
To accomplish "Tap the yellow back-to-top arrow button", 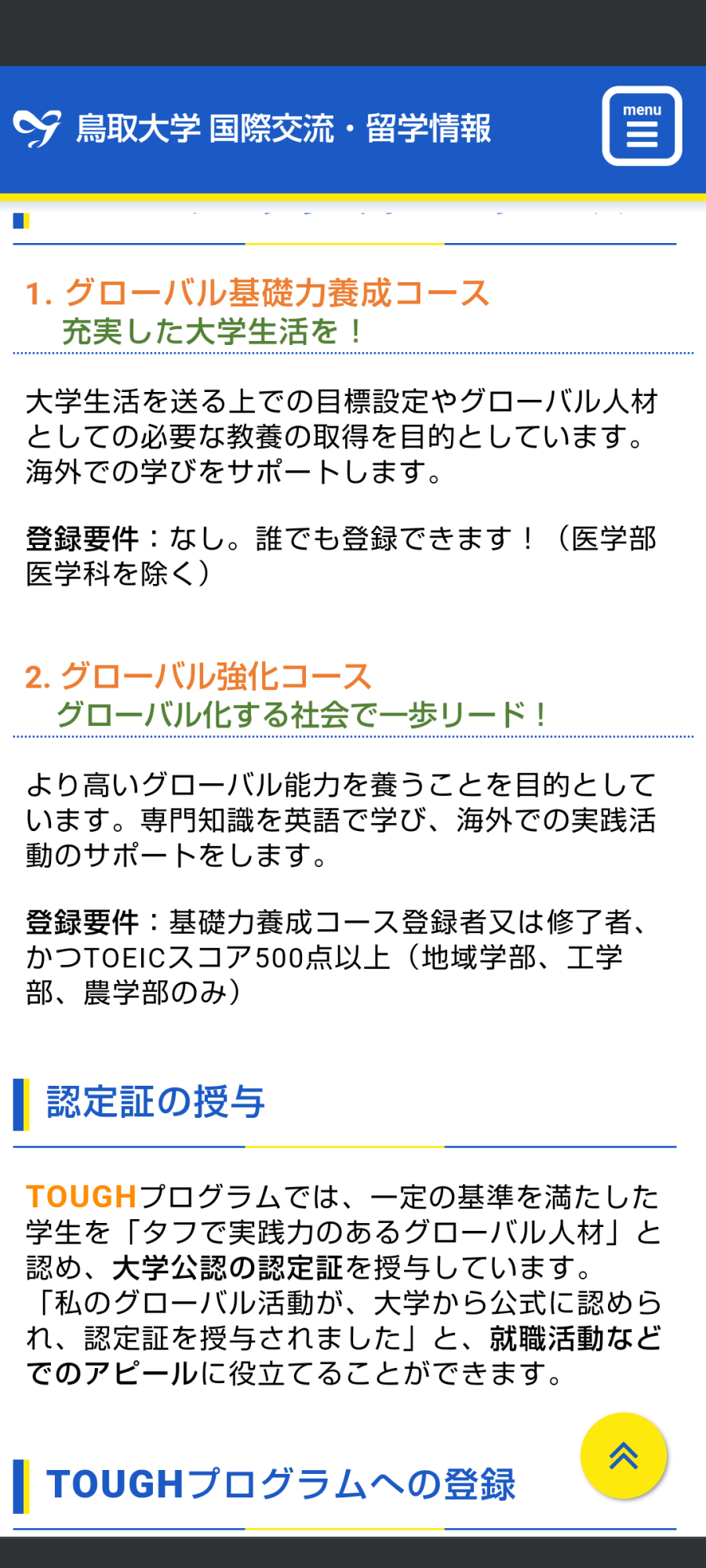I will tap(624, 1456).
